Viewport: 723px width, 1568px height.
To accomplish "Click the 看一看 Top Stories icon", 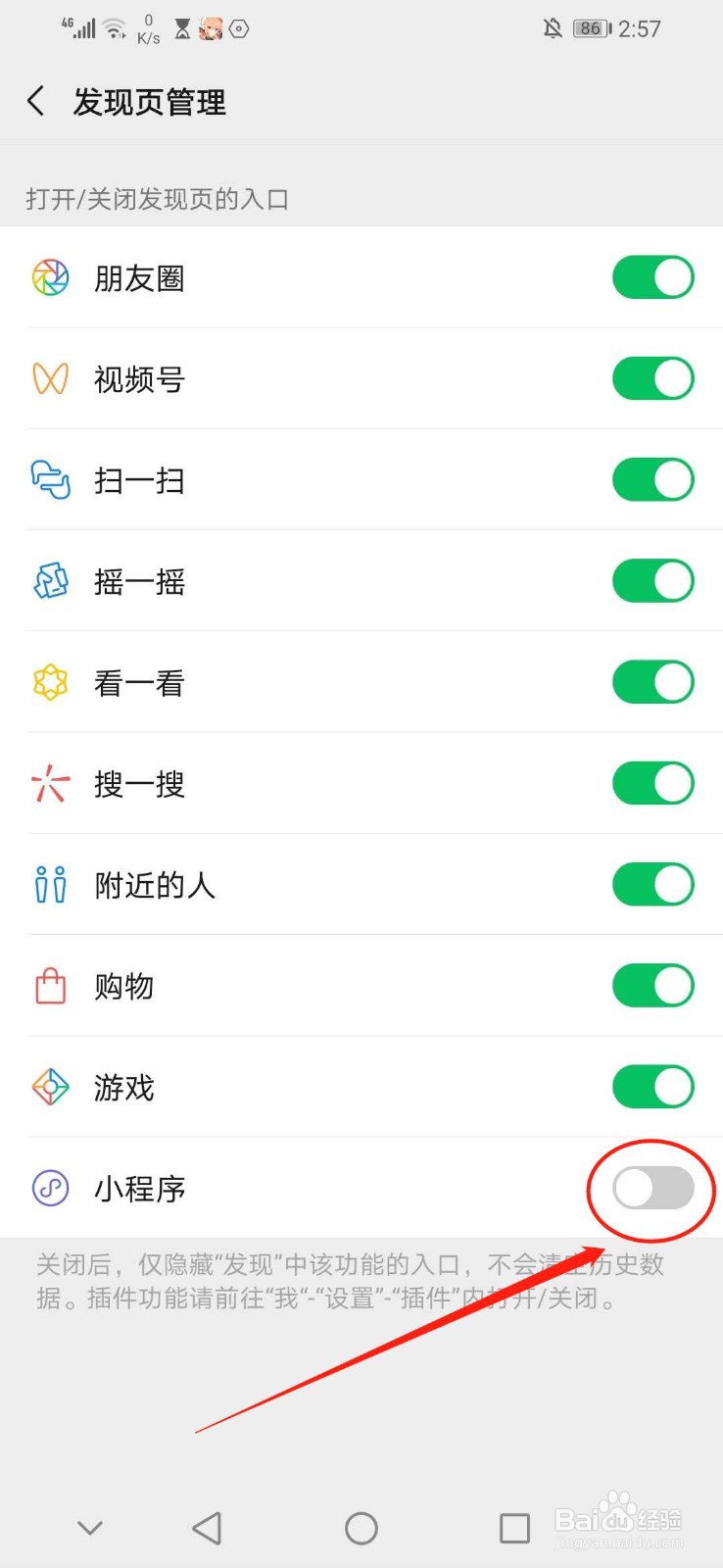I will click(50, 682).
